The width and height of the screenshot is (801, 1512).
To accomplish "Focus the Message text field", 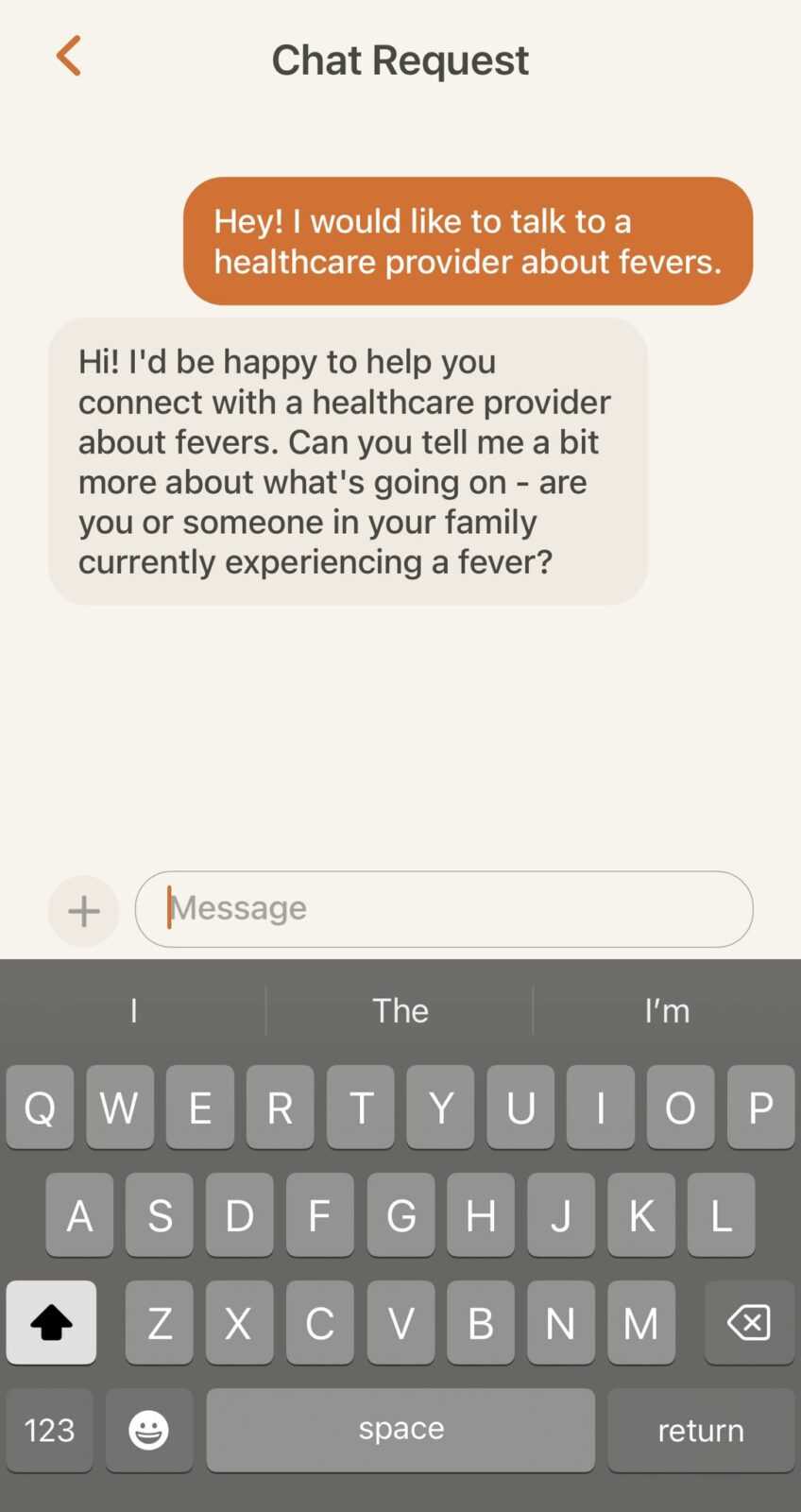I will (x=444, y=909).
